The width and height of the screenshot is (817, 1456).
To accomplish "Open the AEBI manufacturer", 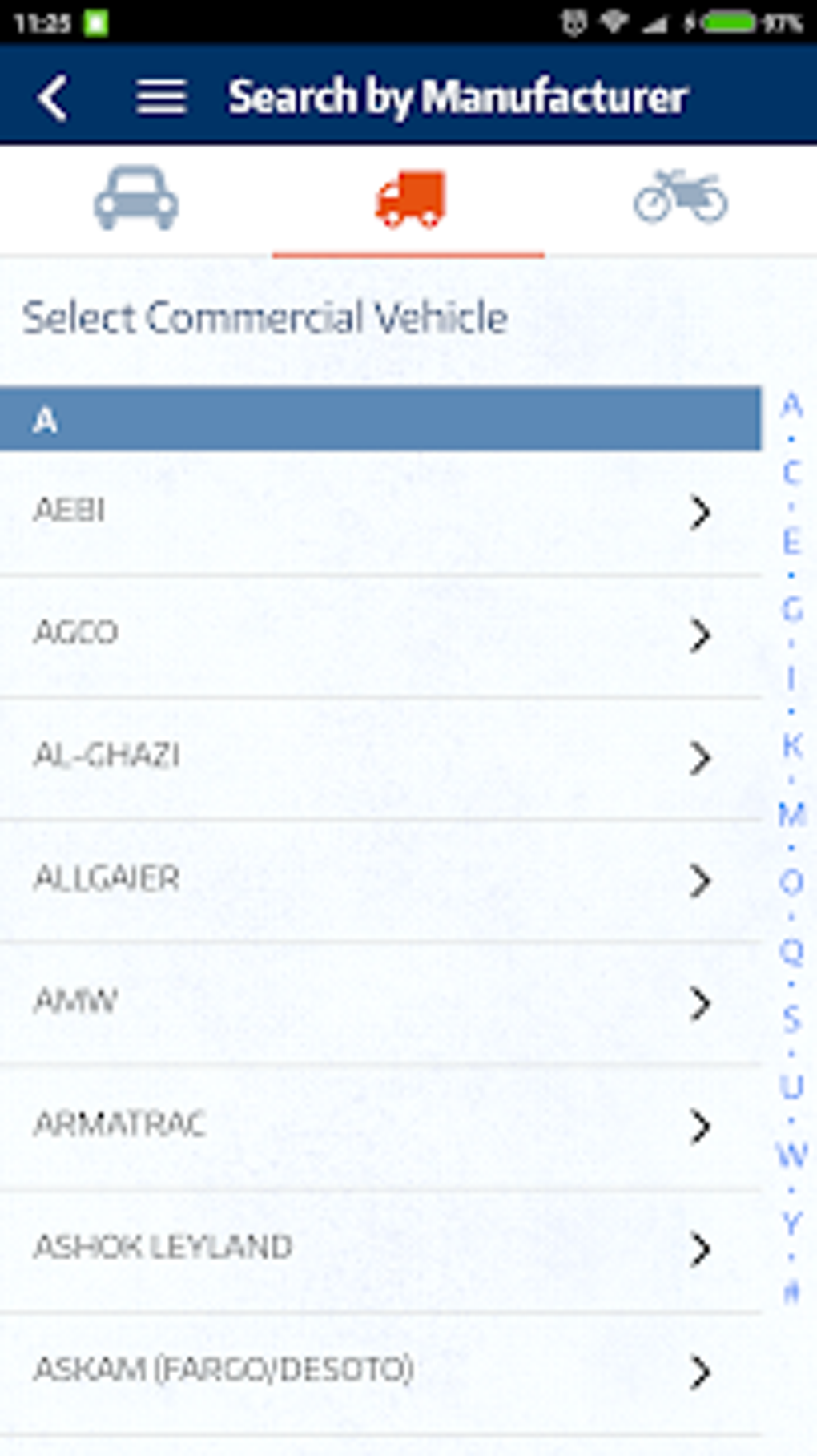I will click(x=380, y=511).
